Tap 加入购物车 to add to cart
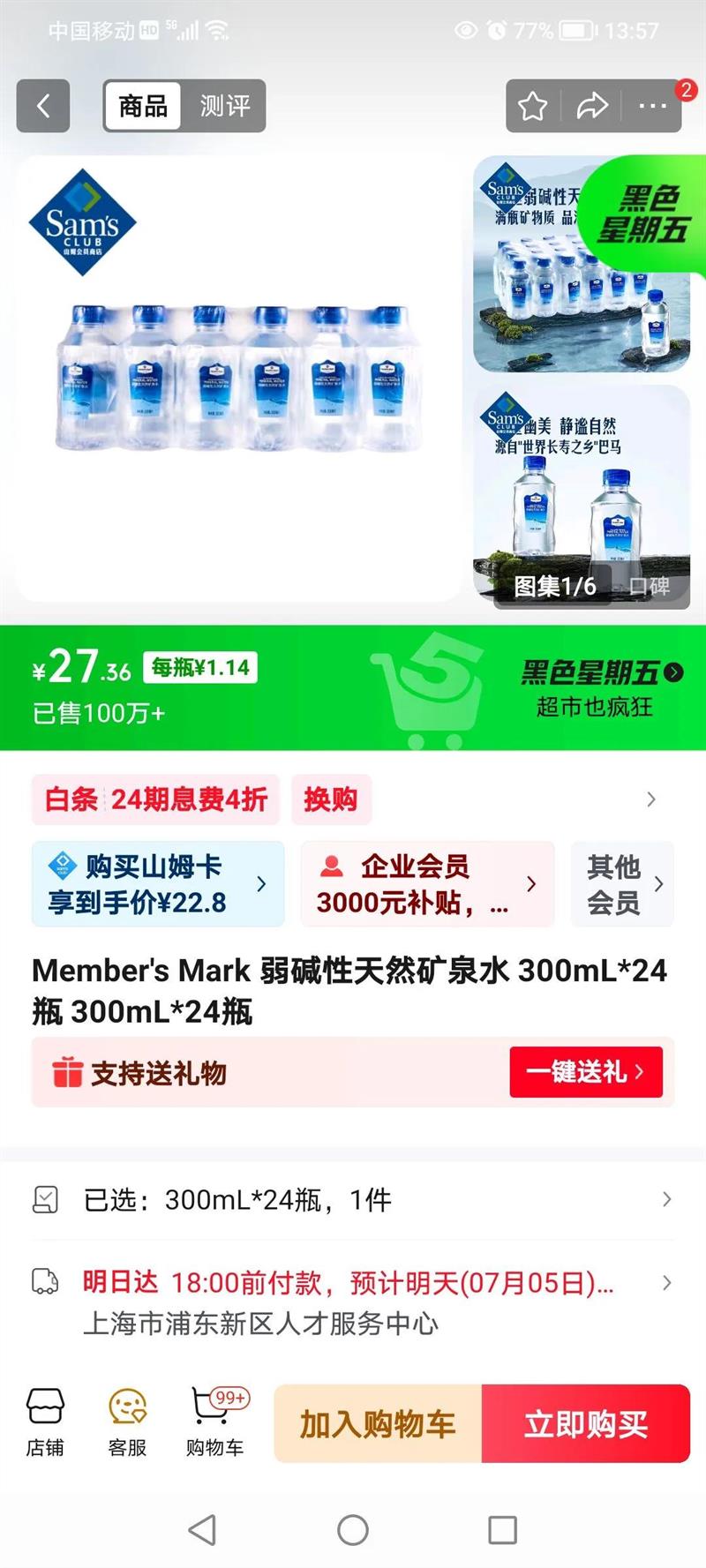Screen dimensions: 706x1568 pyautogui.click(x=378, y=1423)
